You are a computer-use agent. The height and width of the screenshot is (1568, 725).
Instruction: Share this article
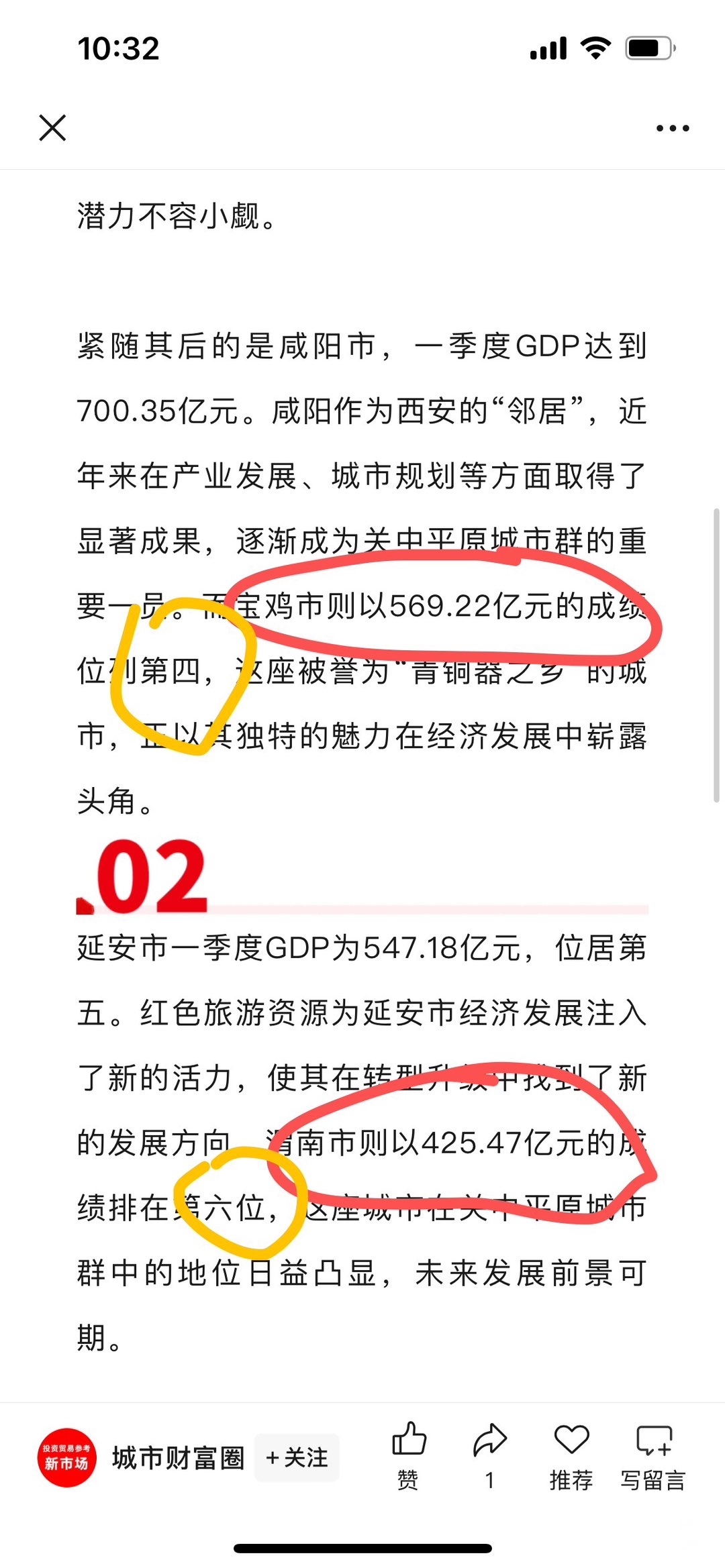(x=490, y=1454)
